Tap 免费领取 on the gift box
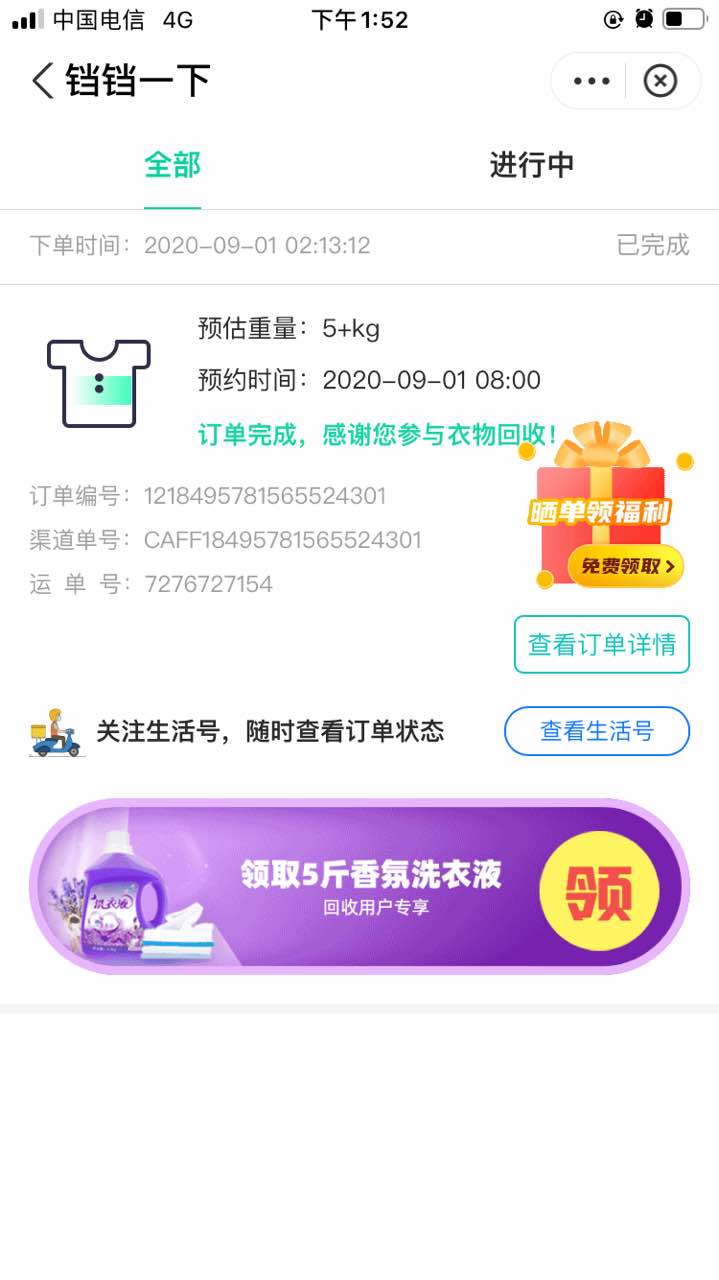 [x=625, y=566]
